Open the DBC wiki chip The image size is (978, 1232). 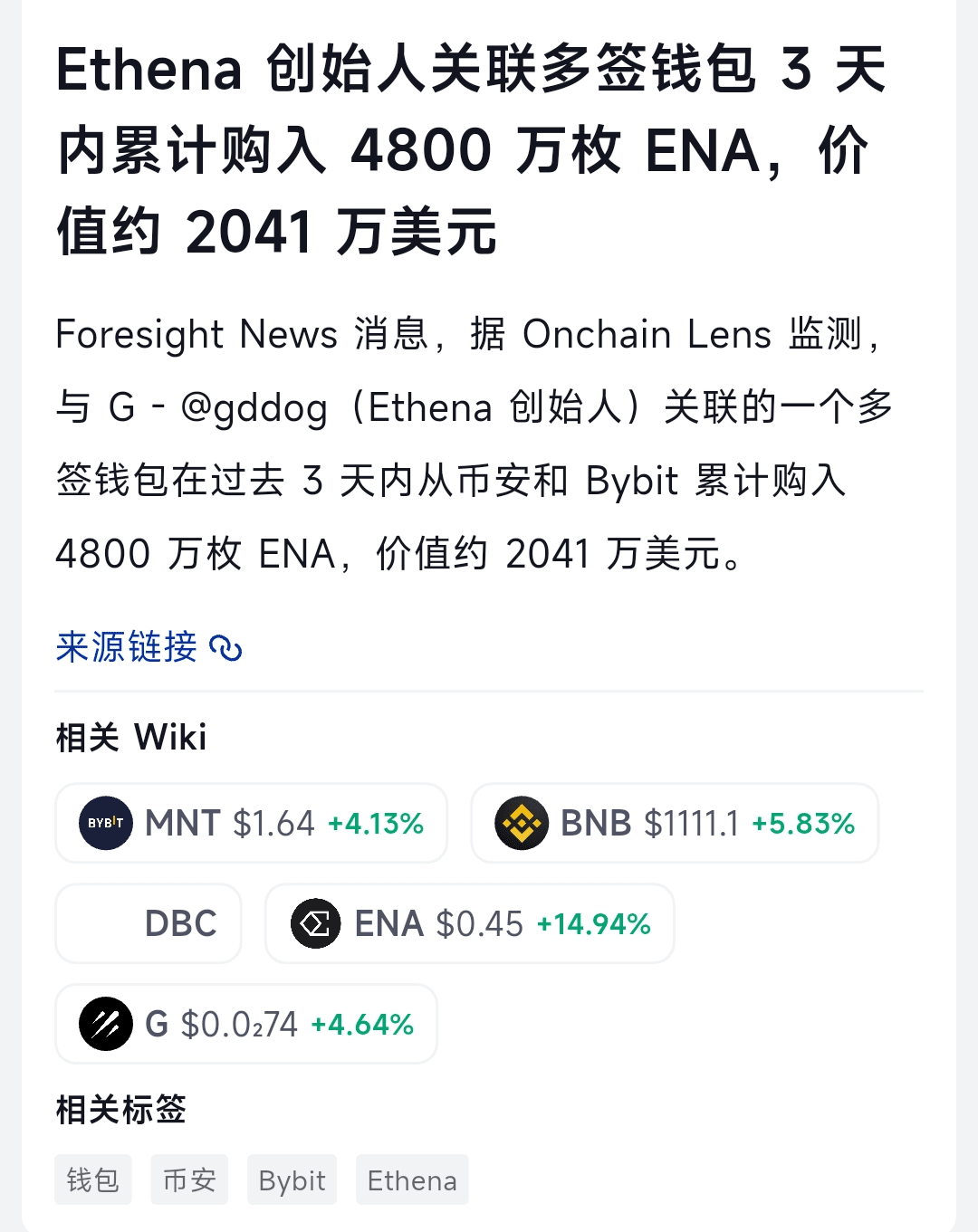(x=149, y=923)
